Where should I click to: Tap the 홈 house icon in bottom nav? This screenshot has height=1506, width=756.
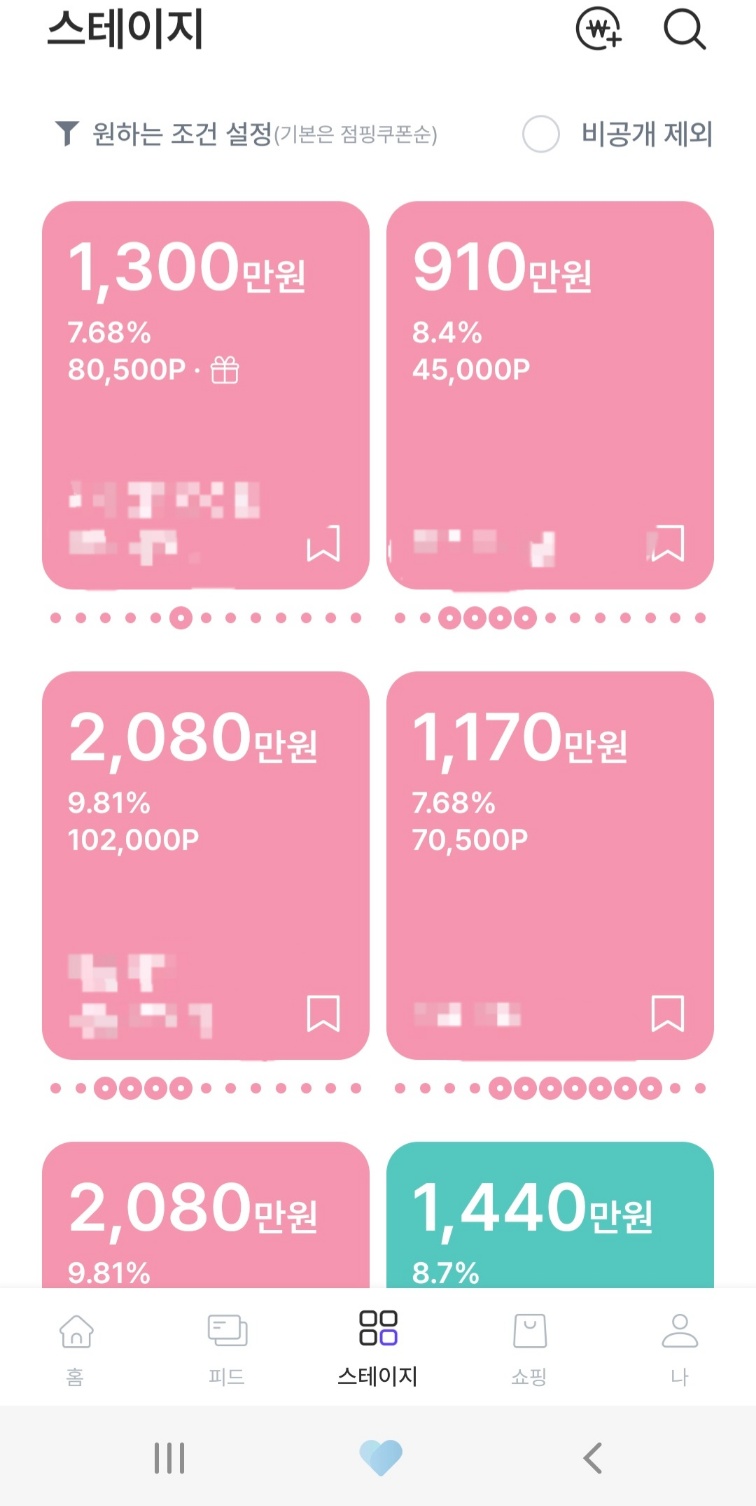click(x=75, y=1332)
